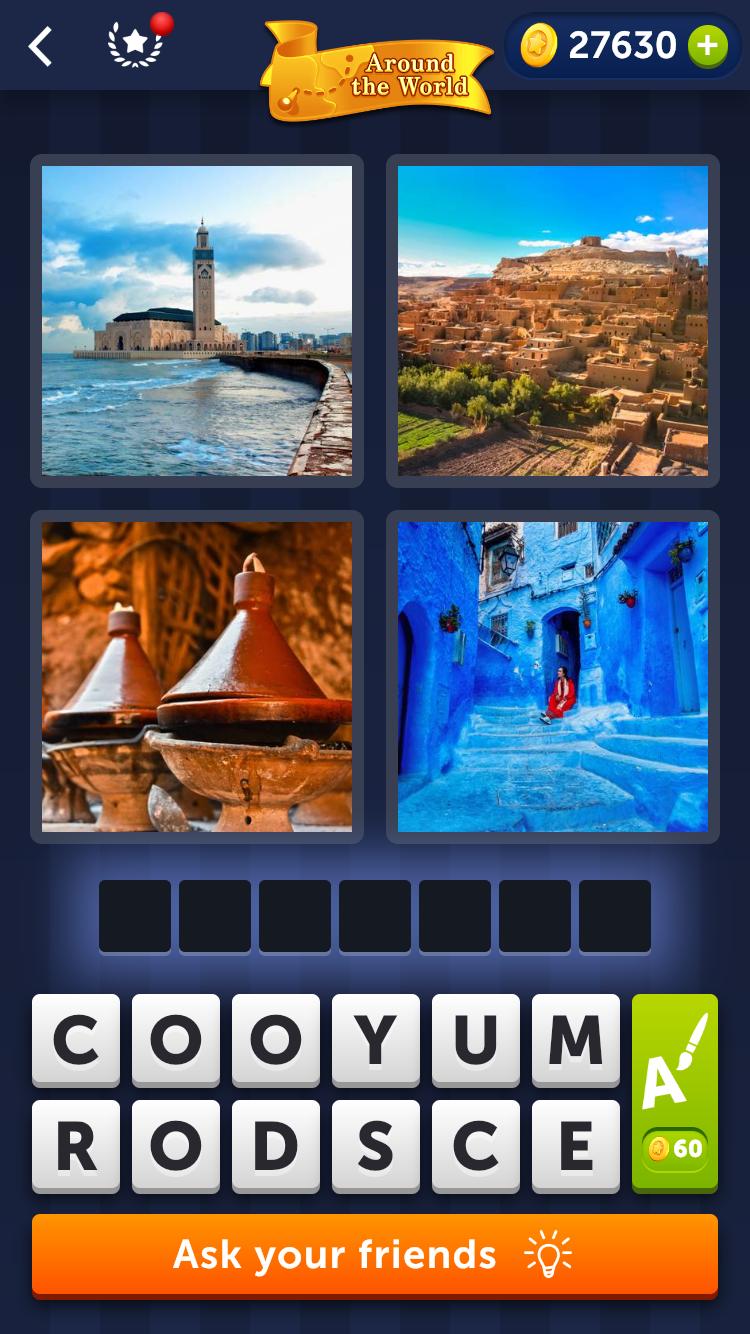The image size is (750, 1334).
Task: Select the letter D tile
Action: point(276,1146)
